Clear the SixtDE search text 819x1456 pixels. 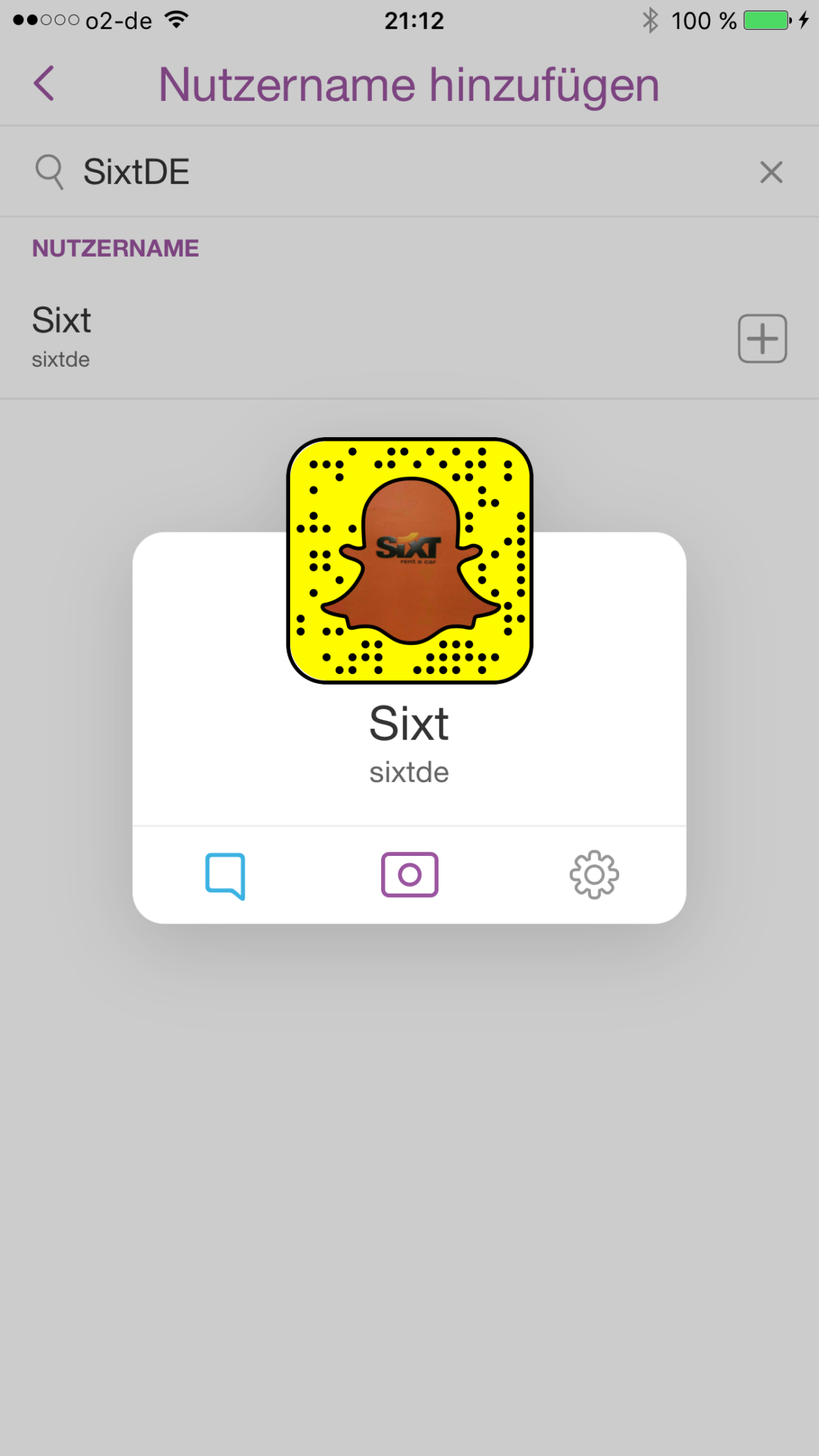(771, 172)
